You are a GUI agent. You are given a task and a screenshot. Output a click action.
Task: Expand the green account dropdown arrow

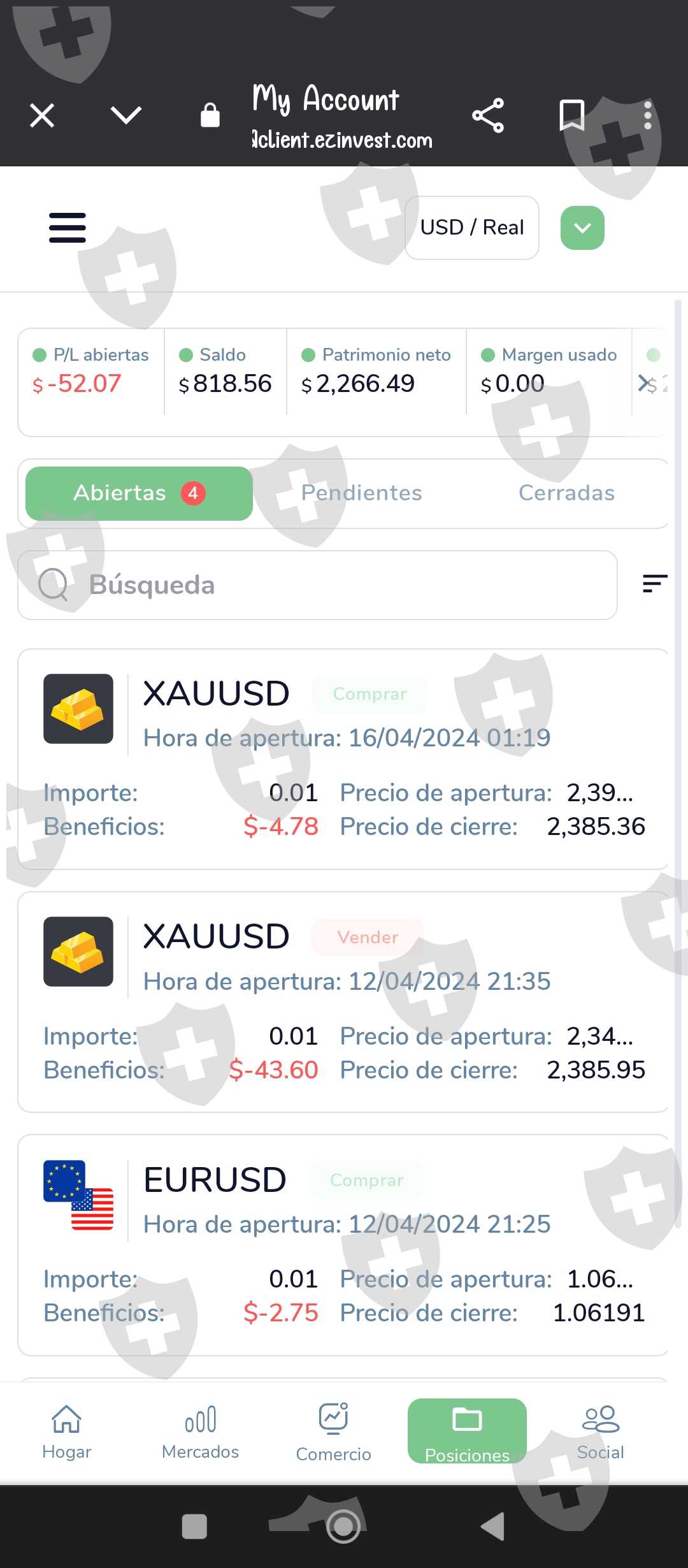click(582, 228)
